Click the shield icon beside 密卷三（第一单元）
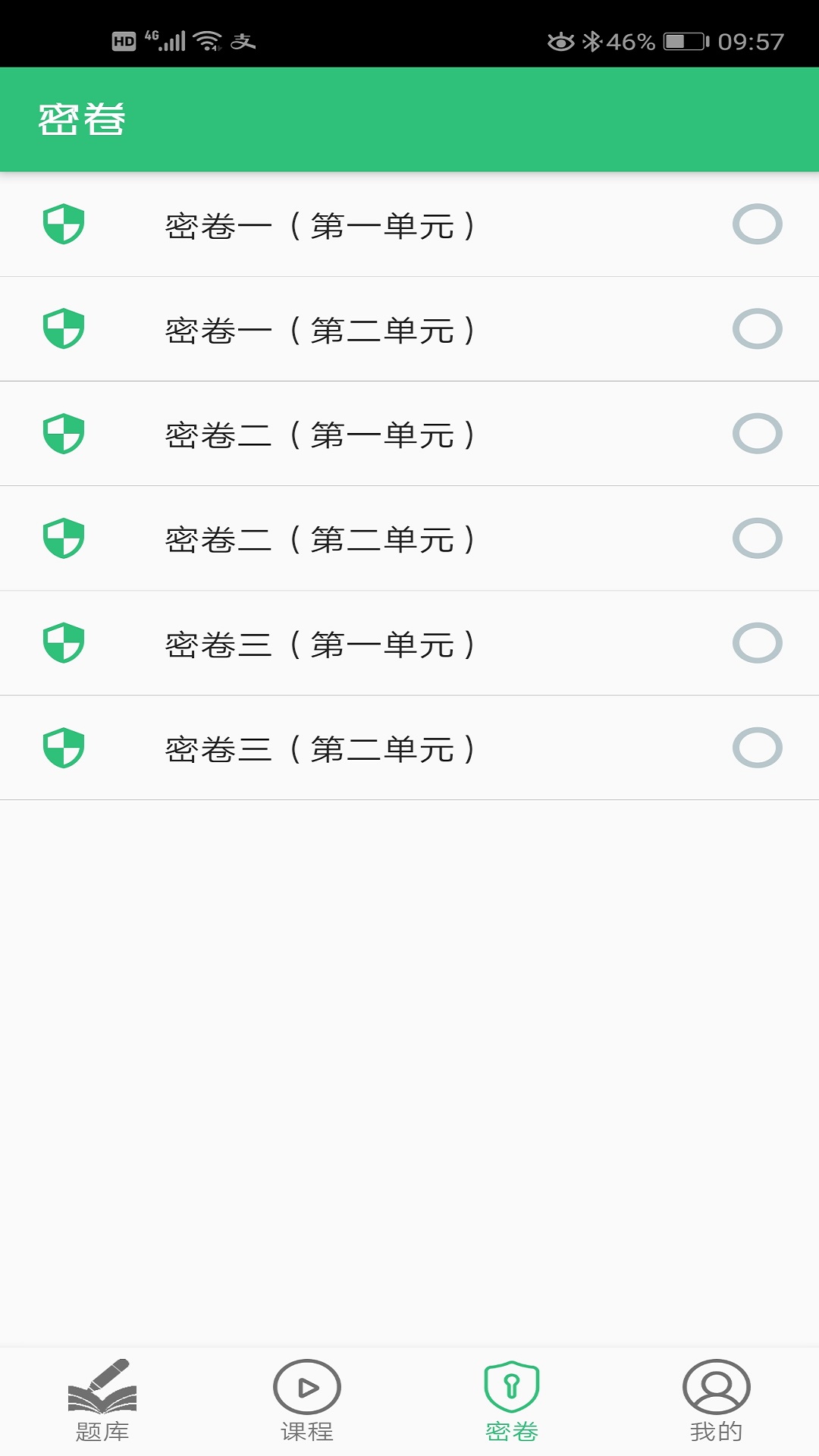Image resolution: width=819 pixels, height=1456 pixels. click(x=64, y=643)
